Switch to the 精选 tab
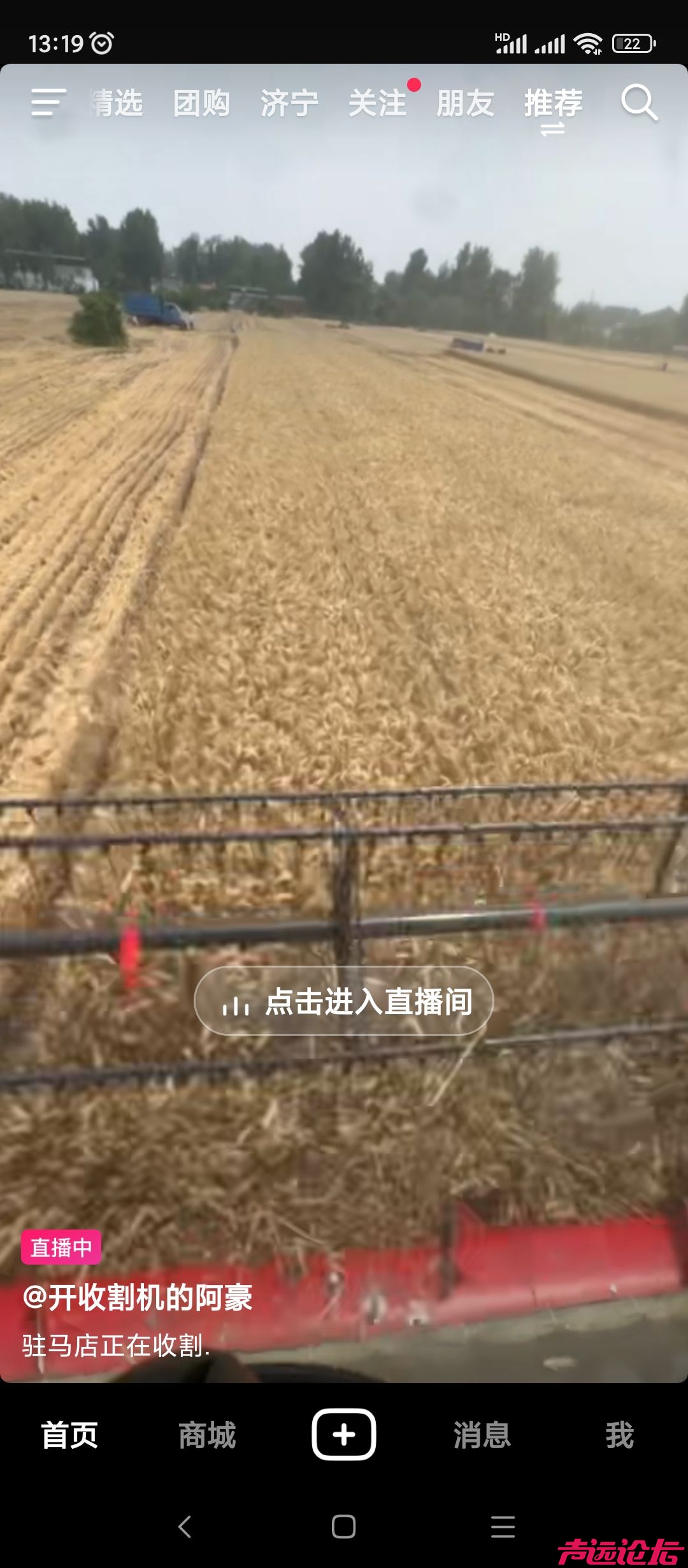688x1568 pixels. click(117, 103)
